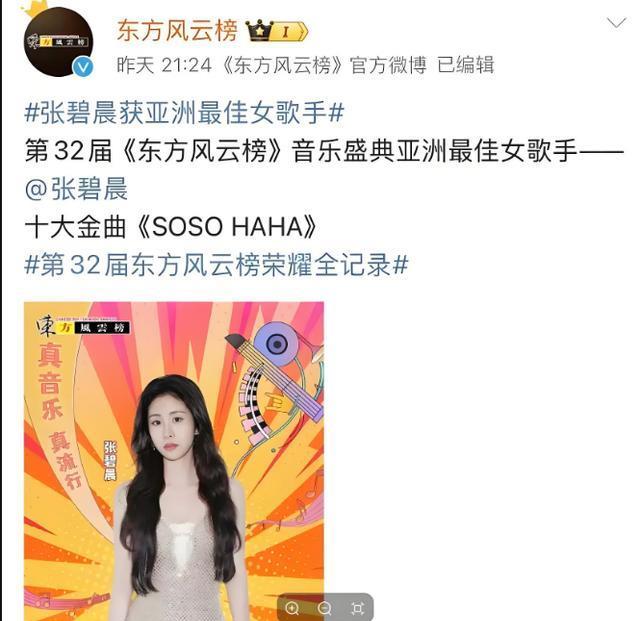This screenshot has width=640, height=621.
Task: Zoom out of the image
Action: point(325,607)
